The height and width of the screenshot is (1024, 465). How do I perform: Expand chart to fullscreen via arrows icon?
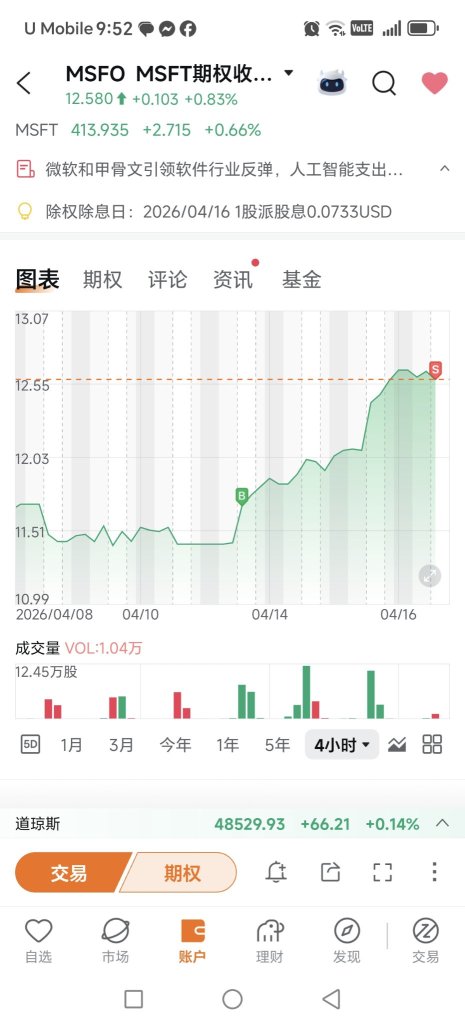[430, 576]
